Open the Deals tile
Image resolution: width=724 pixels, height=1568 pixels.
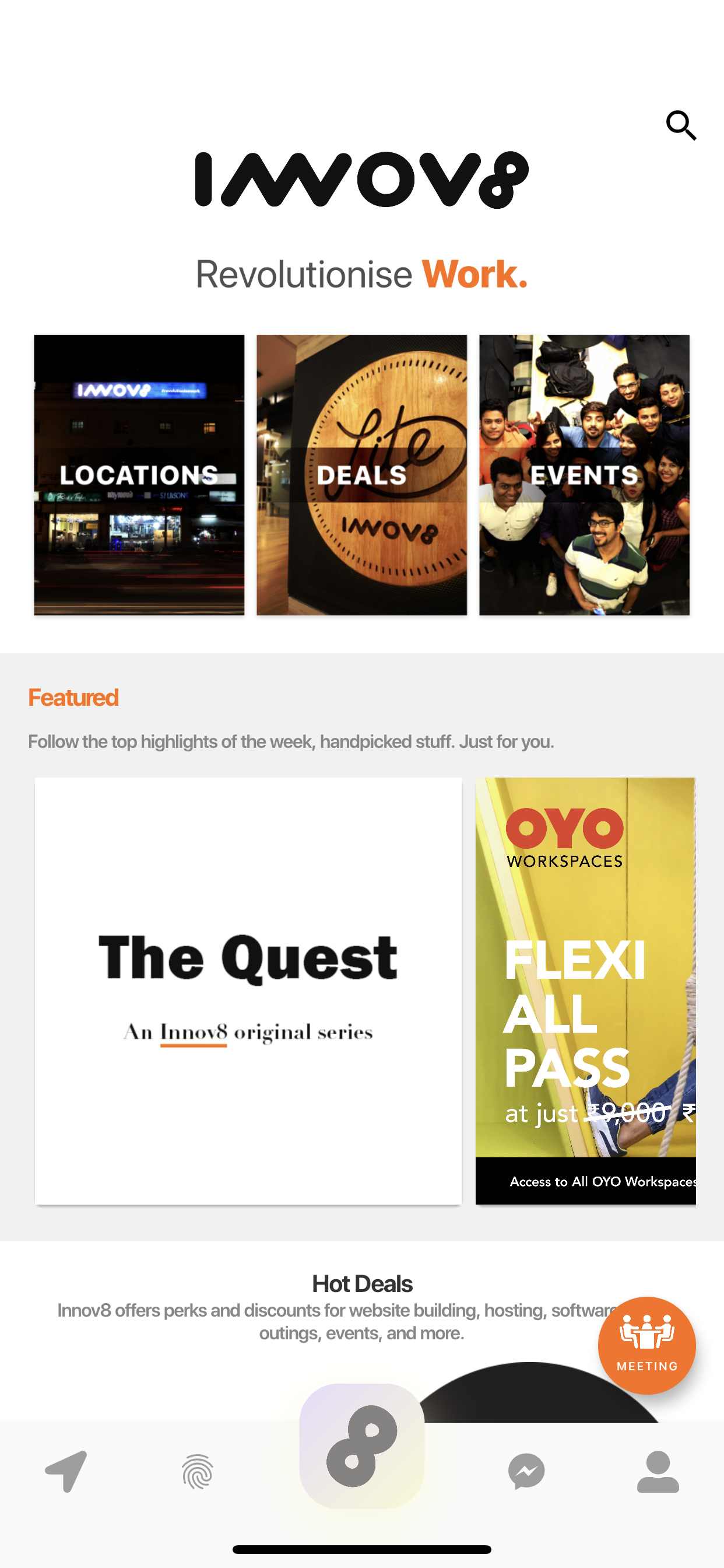362,475
